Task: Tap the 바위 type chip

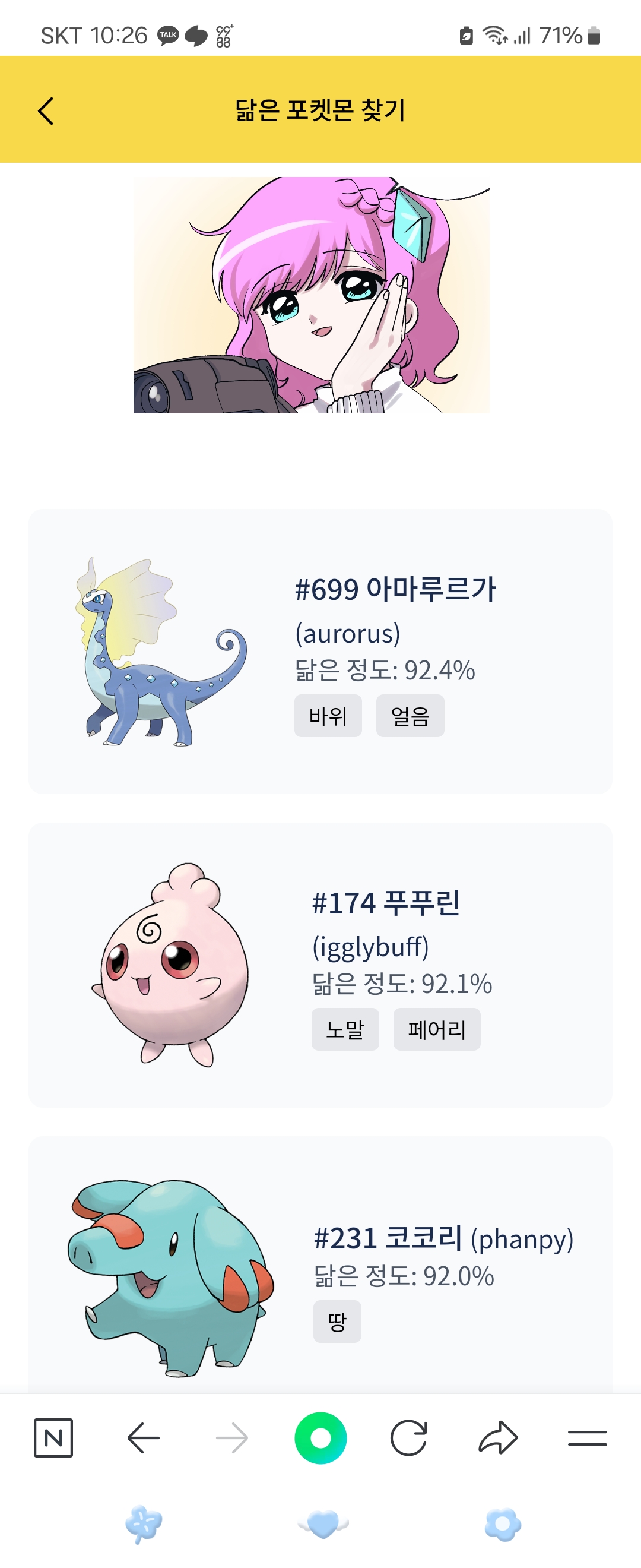Action: pyautogui.click(x=328, y=715)
